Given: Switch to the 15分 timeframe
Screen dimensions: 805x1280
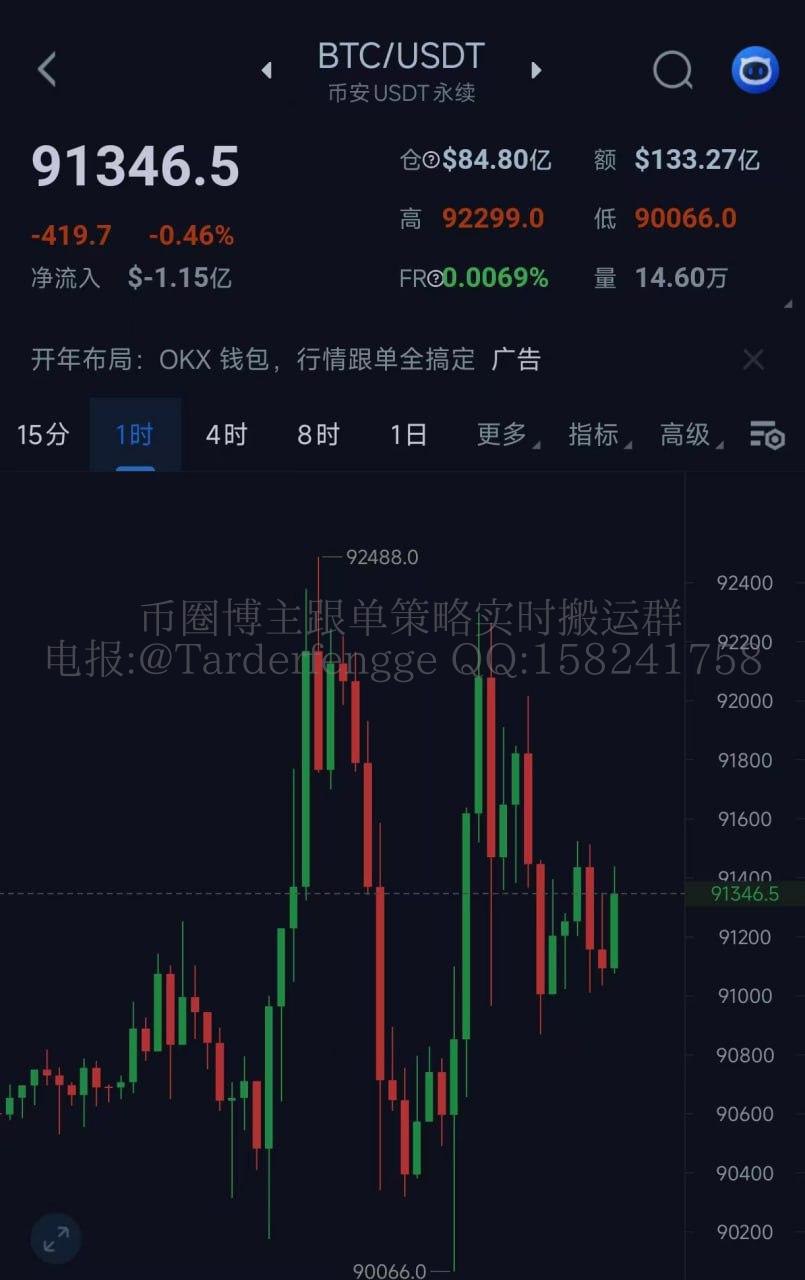Looking at the screenshot, I should click(43, 434).
